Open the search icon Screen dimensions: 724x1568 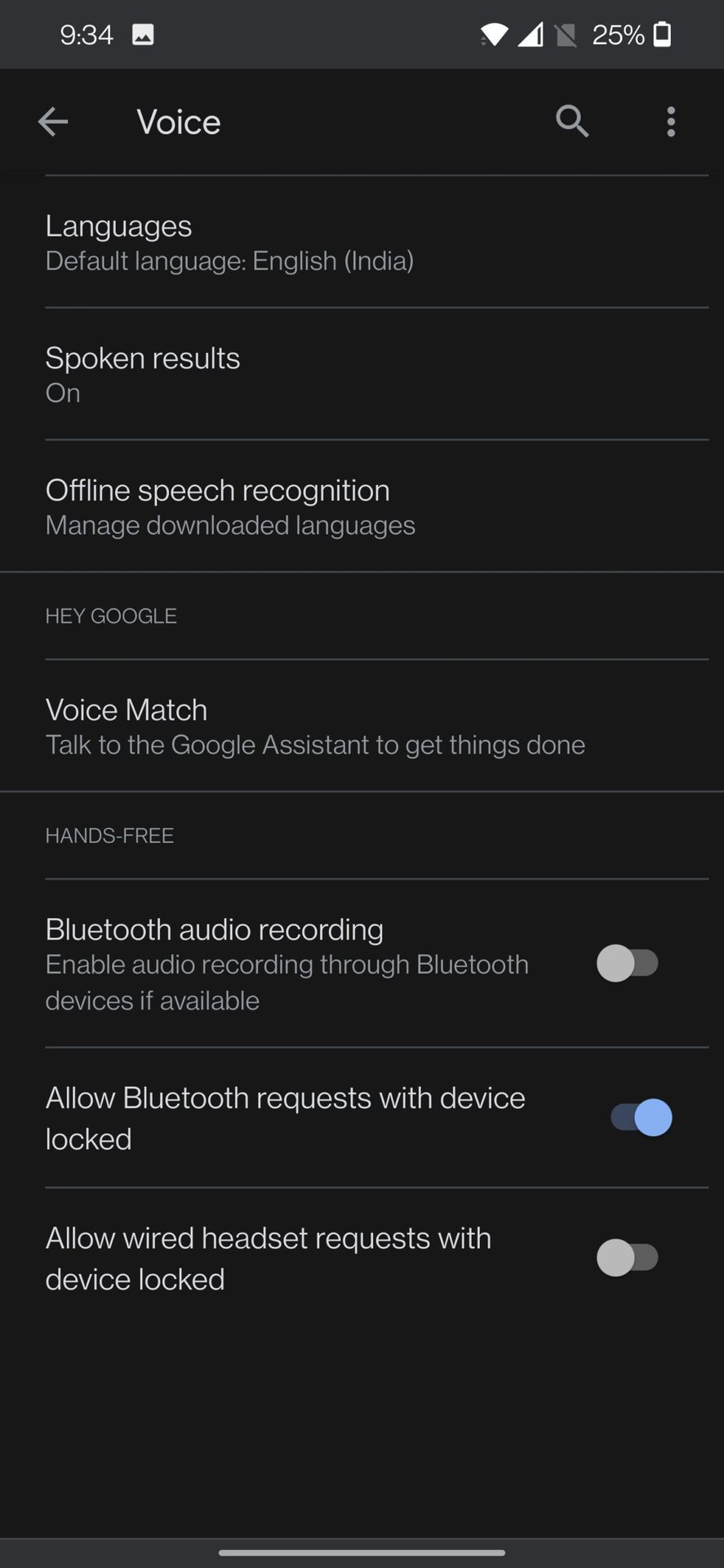click(x=572, y=122)
